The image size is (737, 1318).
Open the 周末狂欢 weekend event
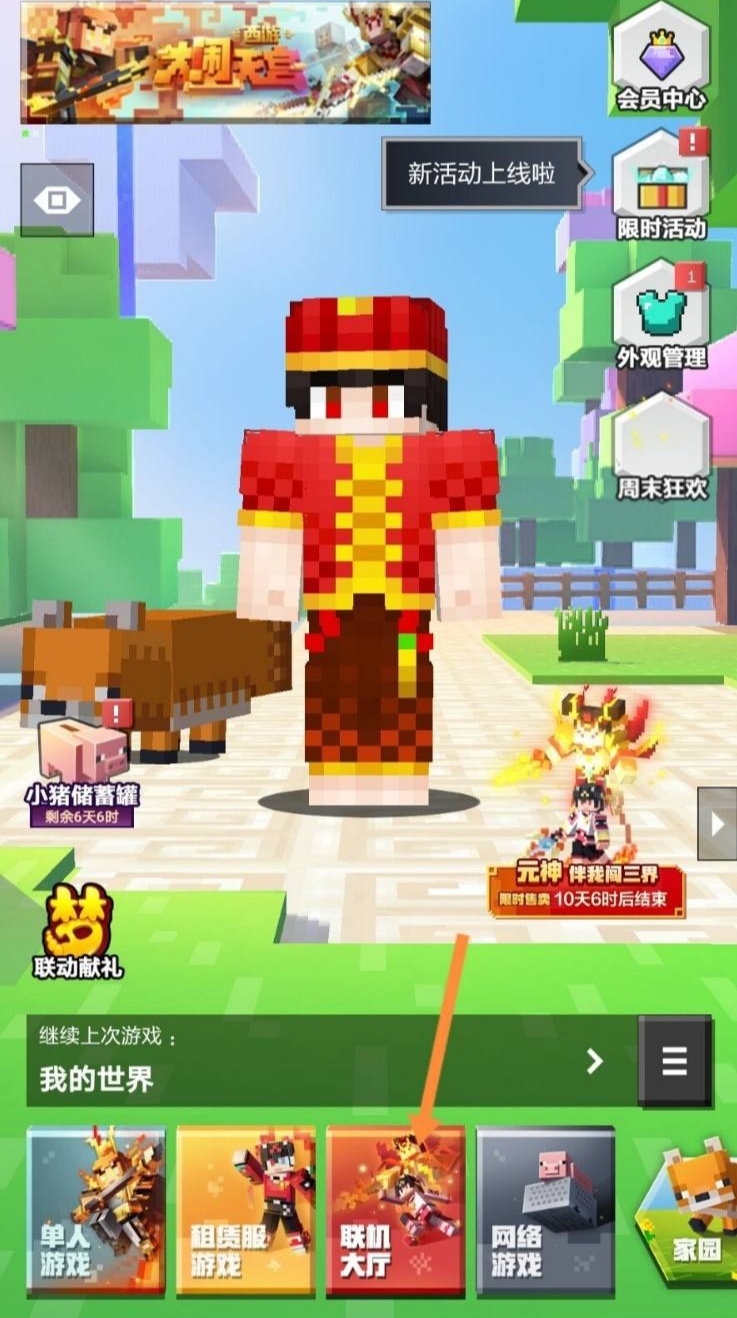tap(660, 447)
